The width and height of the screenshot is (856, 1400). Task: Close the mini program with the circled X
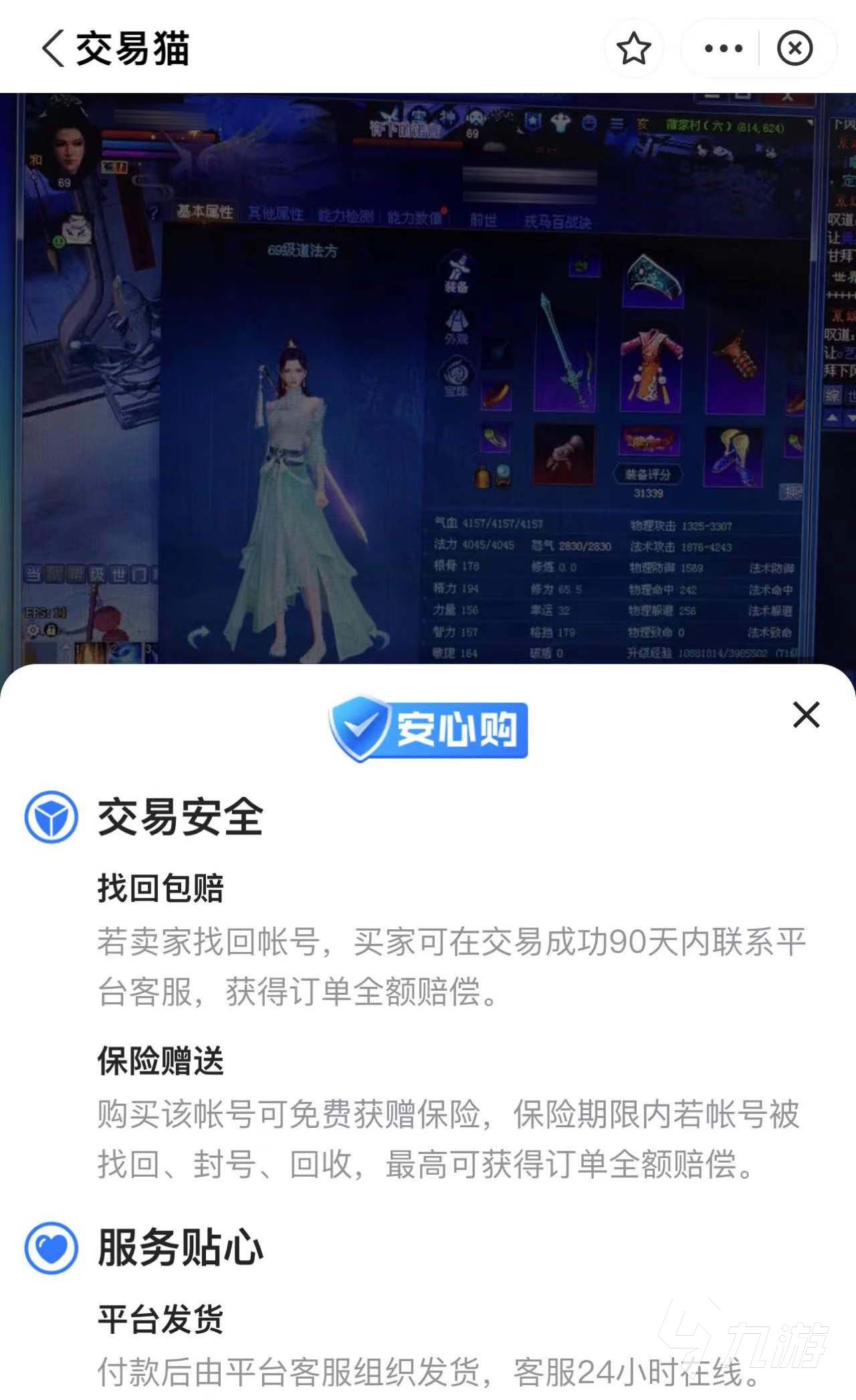[794, 48]
